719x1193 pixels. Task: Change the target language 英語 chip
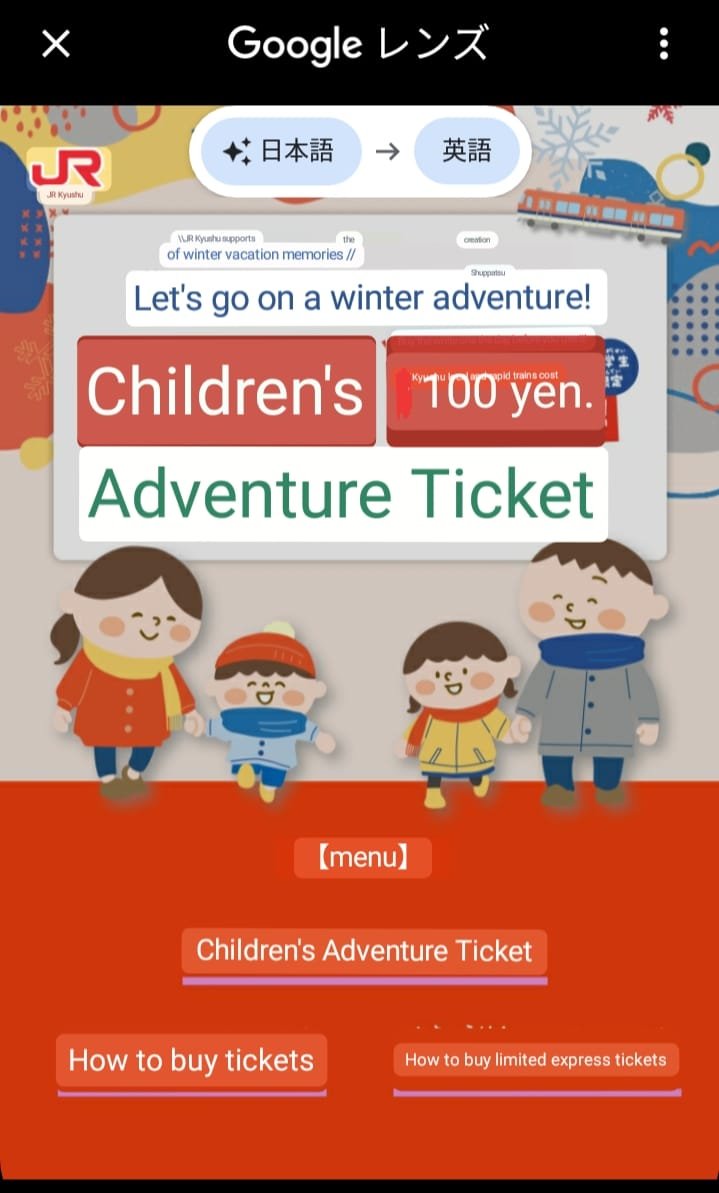point(467,152)
